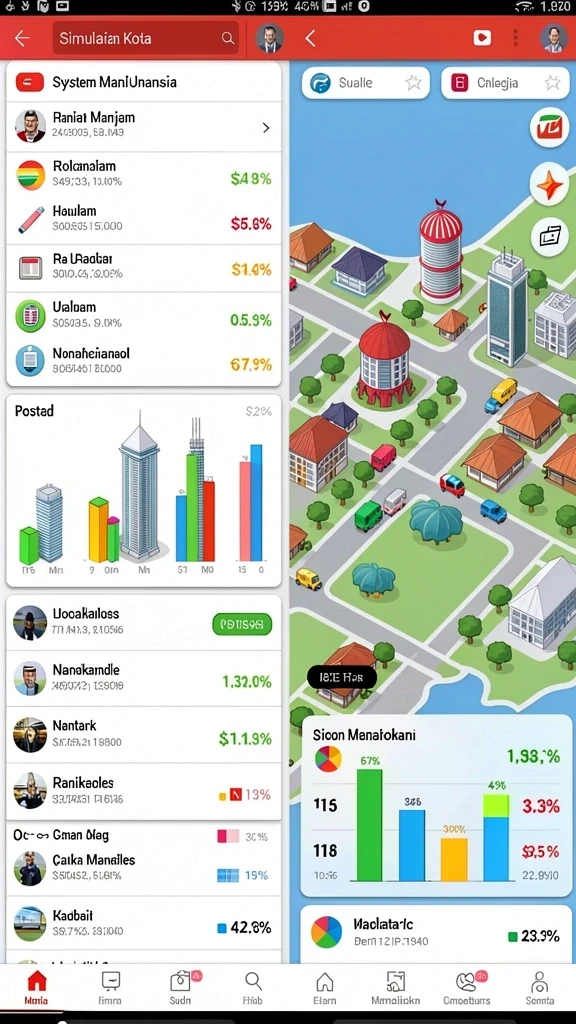The height and width of the screenshot is (1024, 576).
Task: Open the Fhob search tab
Action: pyautogui.click(x=253, y=987)
